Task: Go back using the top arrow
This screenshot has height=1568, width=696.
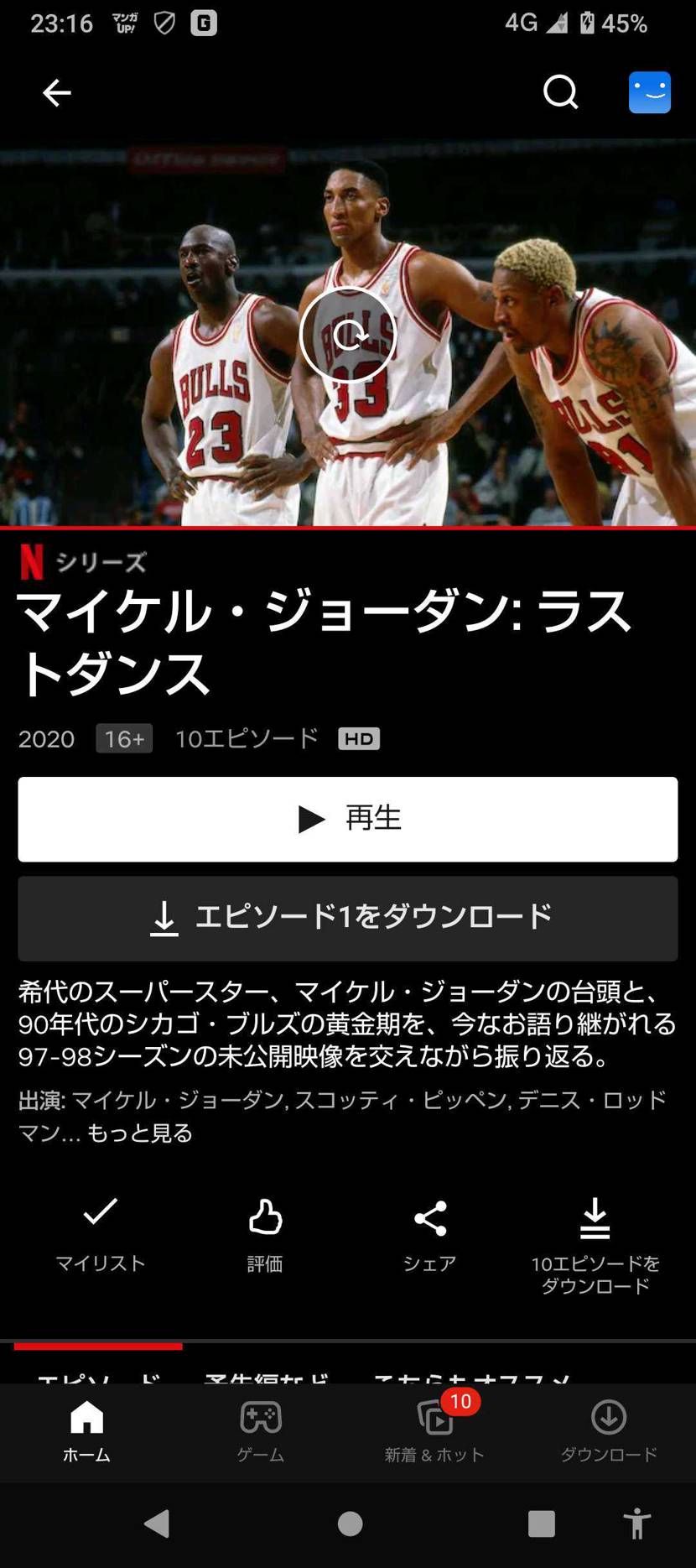Action: tap(56, 92)
